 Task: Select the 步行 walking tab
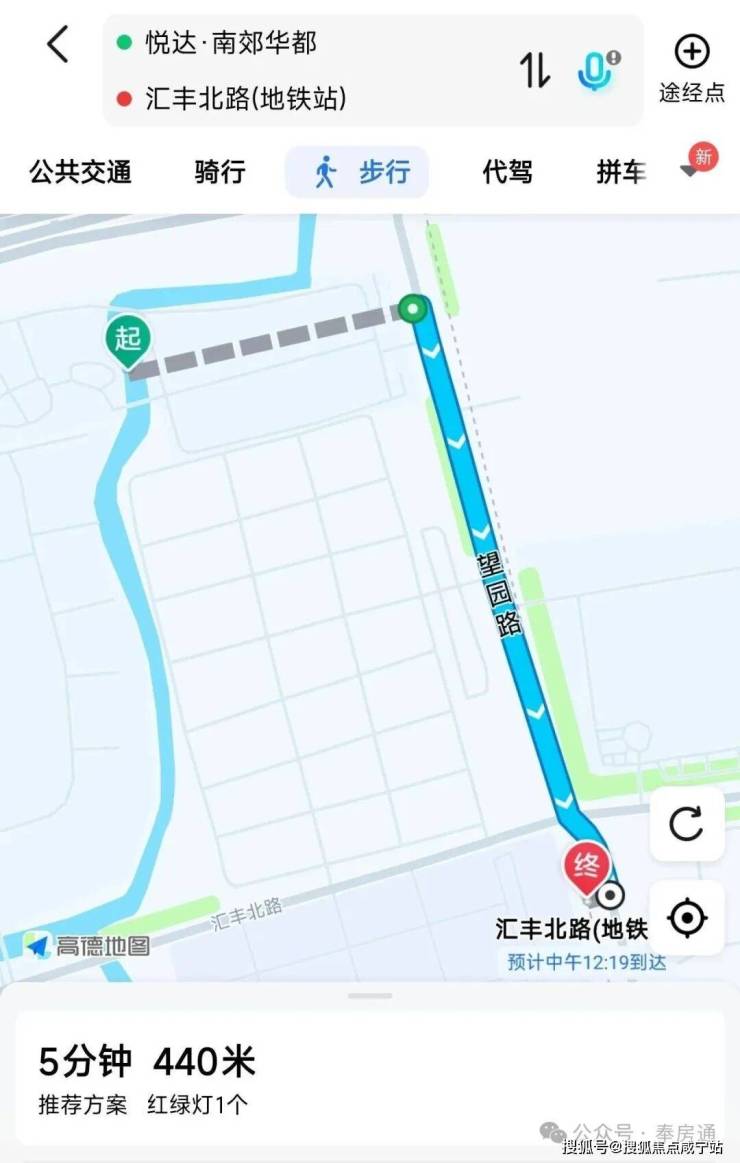coord(358,172)
